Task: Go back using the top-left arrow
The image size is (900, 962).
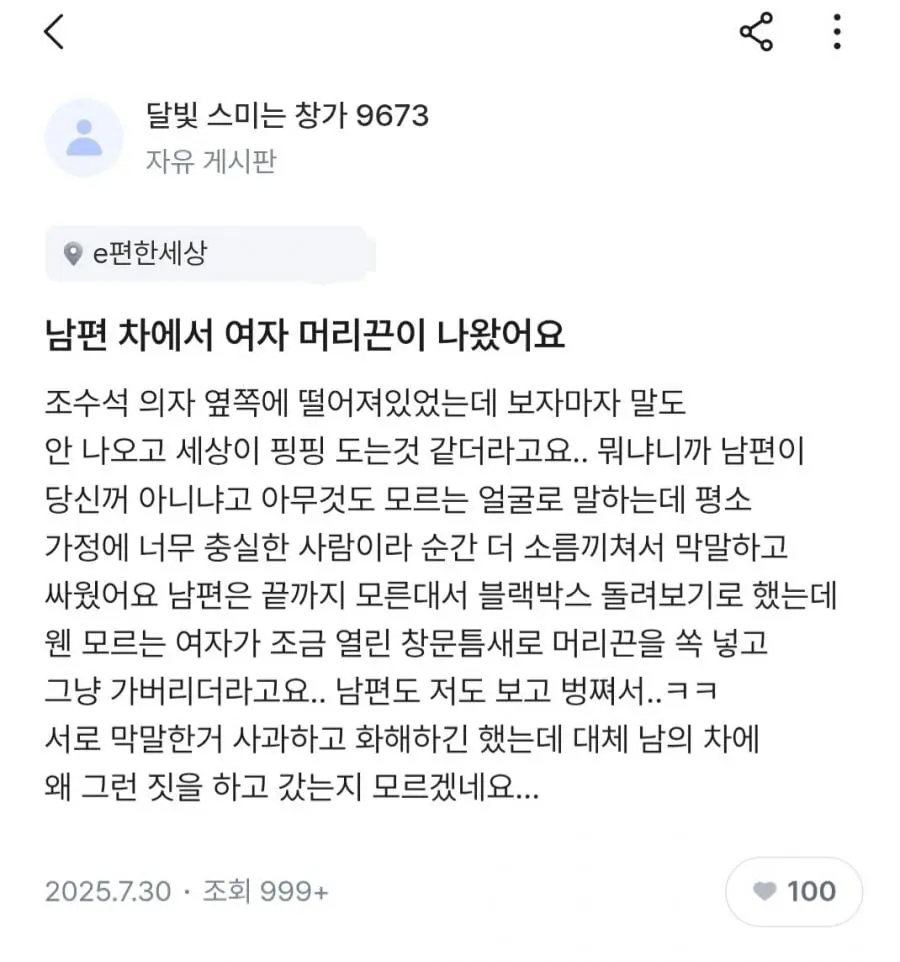Action: coord(54,33)
